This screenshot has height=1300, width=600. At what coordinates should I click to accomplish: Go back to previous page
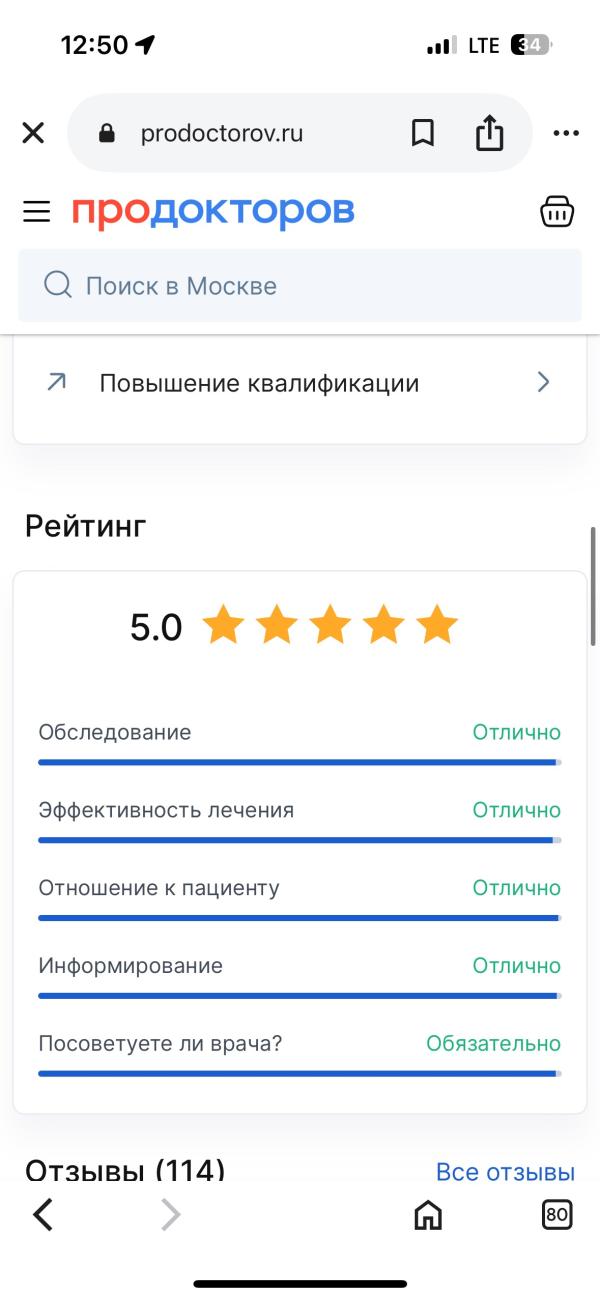click(42, 1214)
